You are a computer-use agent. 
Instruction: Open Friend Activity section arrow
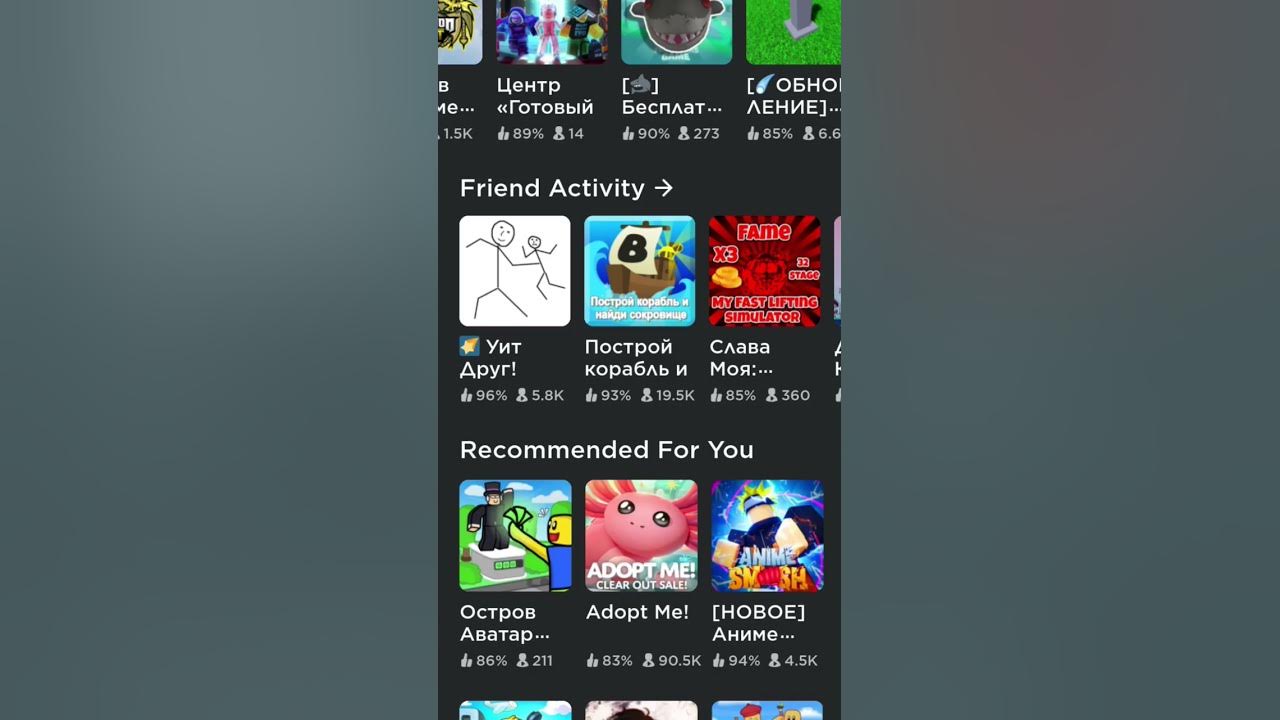click(663, 188)
